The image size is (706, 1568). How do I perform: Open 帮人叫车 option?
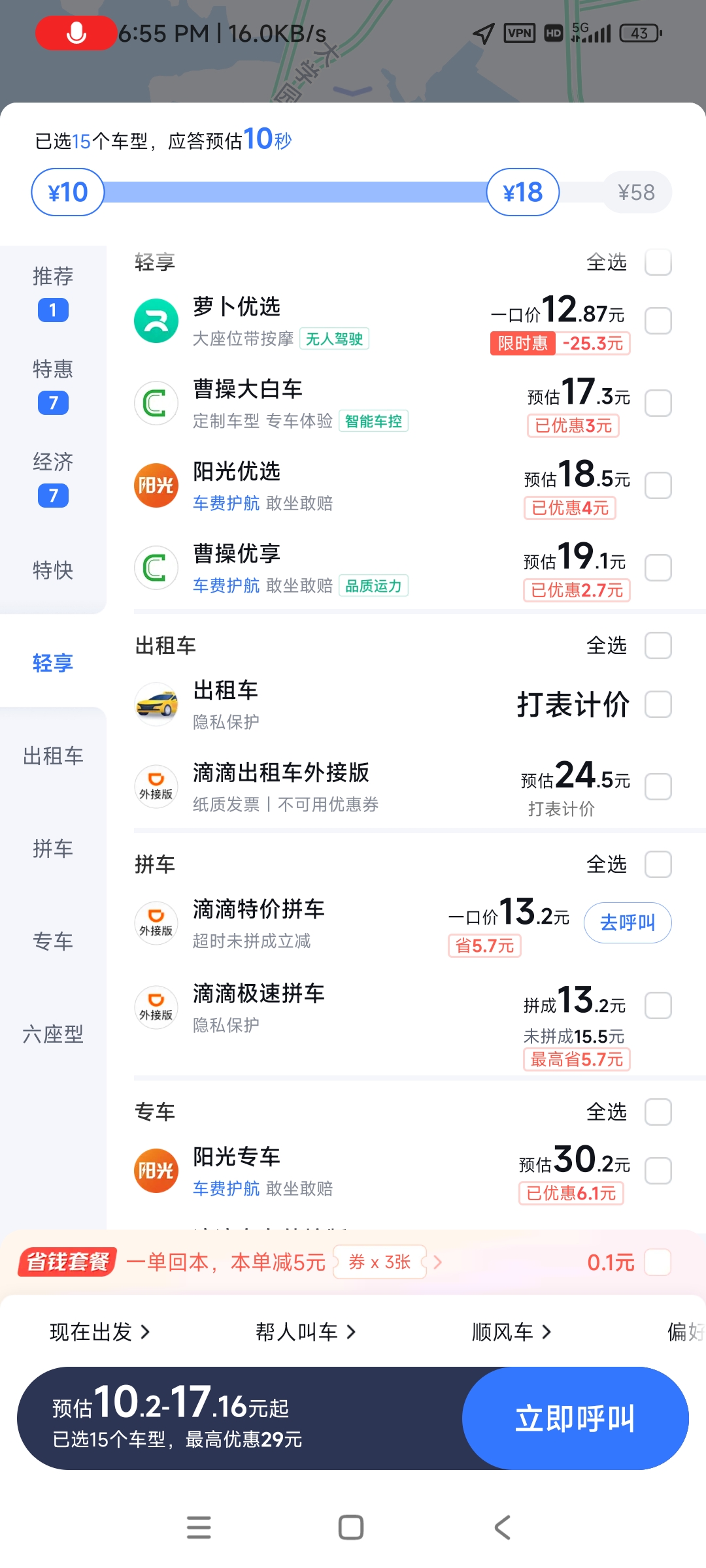pyautogui.click(x=305, y=1331)
